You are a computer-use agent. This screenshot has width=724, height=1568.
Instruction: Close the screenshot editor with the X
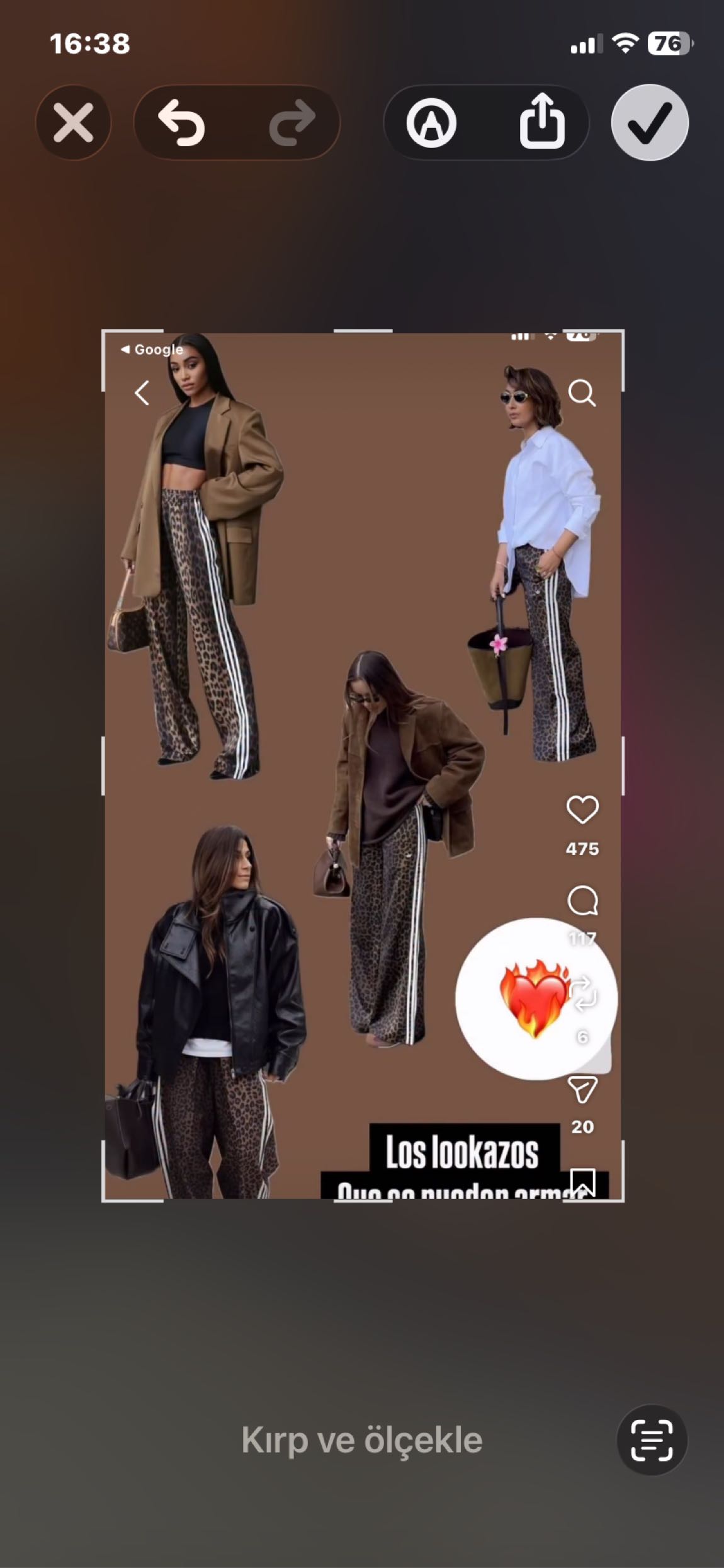point(73,122)
